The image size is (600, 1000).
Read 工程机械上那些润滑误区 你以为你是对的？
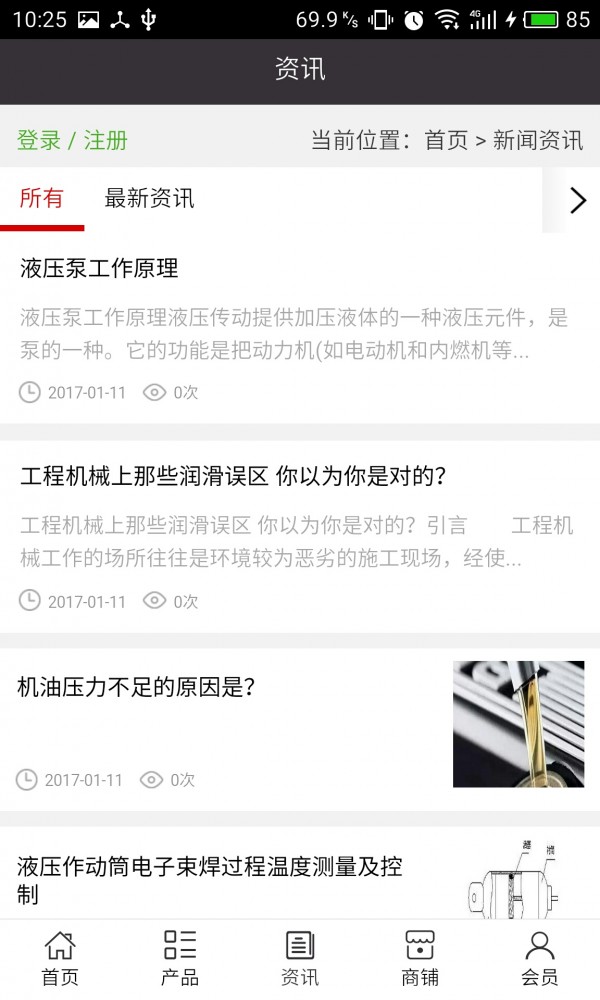pyautogui.click(x=232, y=477)
